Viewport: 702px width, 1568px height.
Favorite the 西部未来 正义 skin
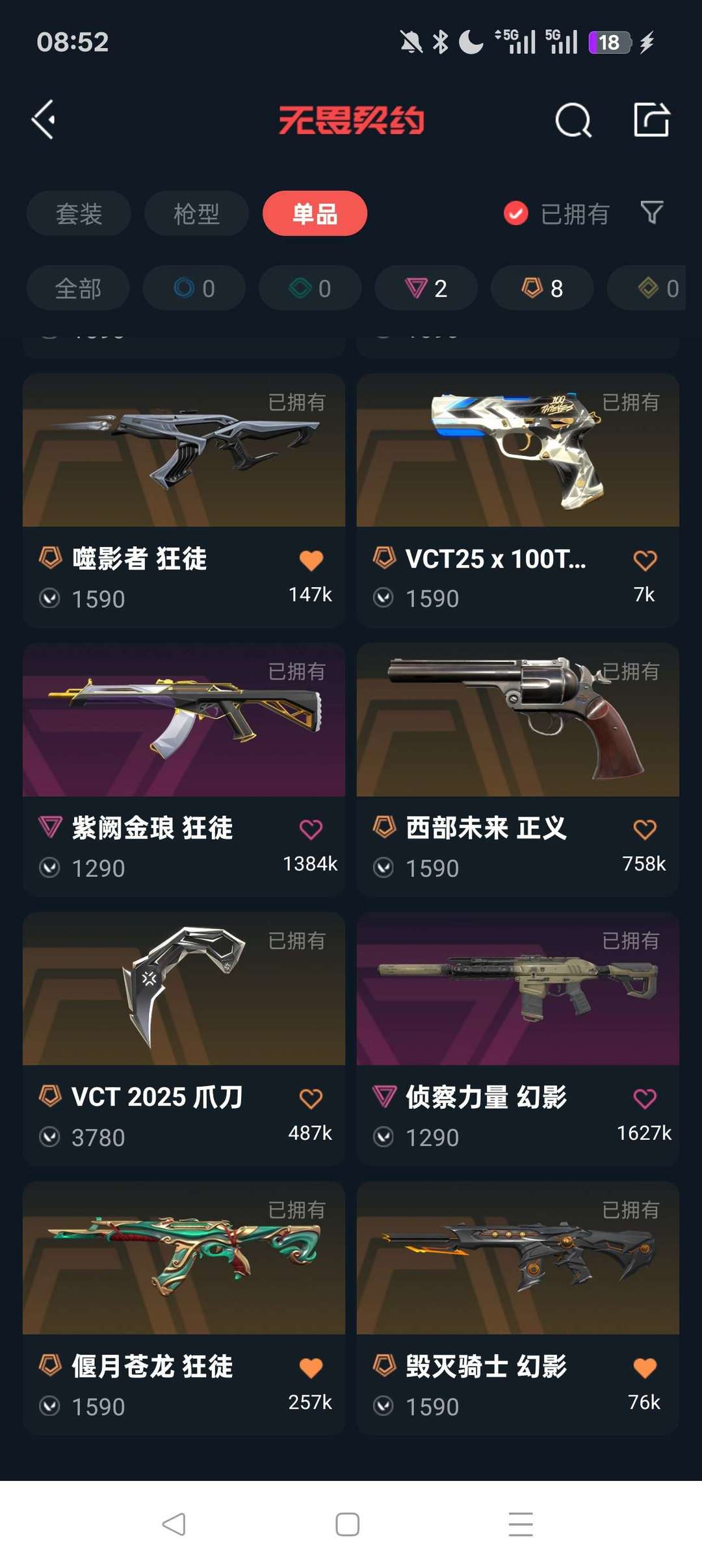click(x=645, y=829)
